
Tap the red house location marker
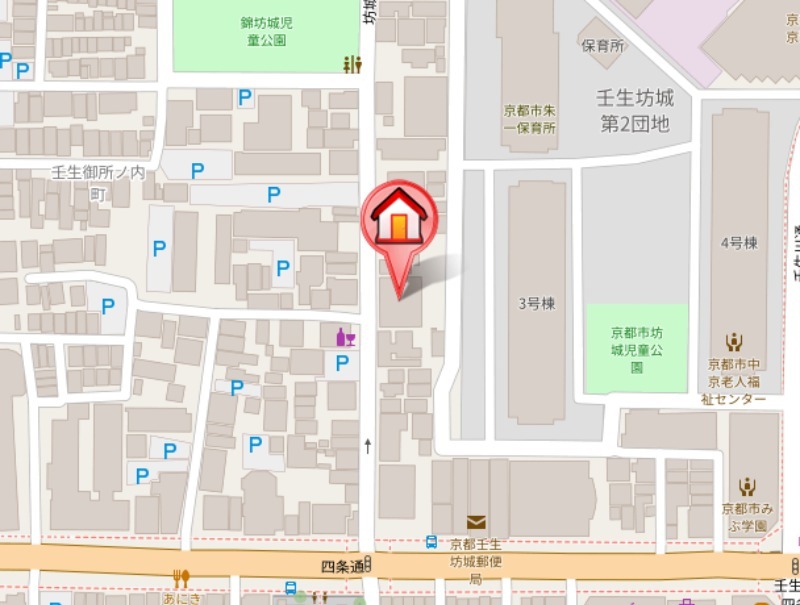pos(399,220)
